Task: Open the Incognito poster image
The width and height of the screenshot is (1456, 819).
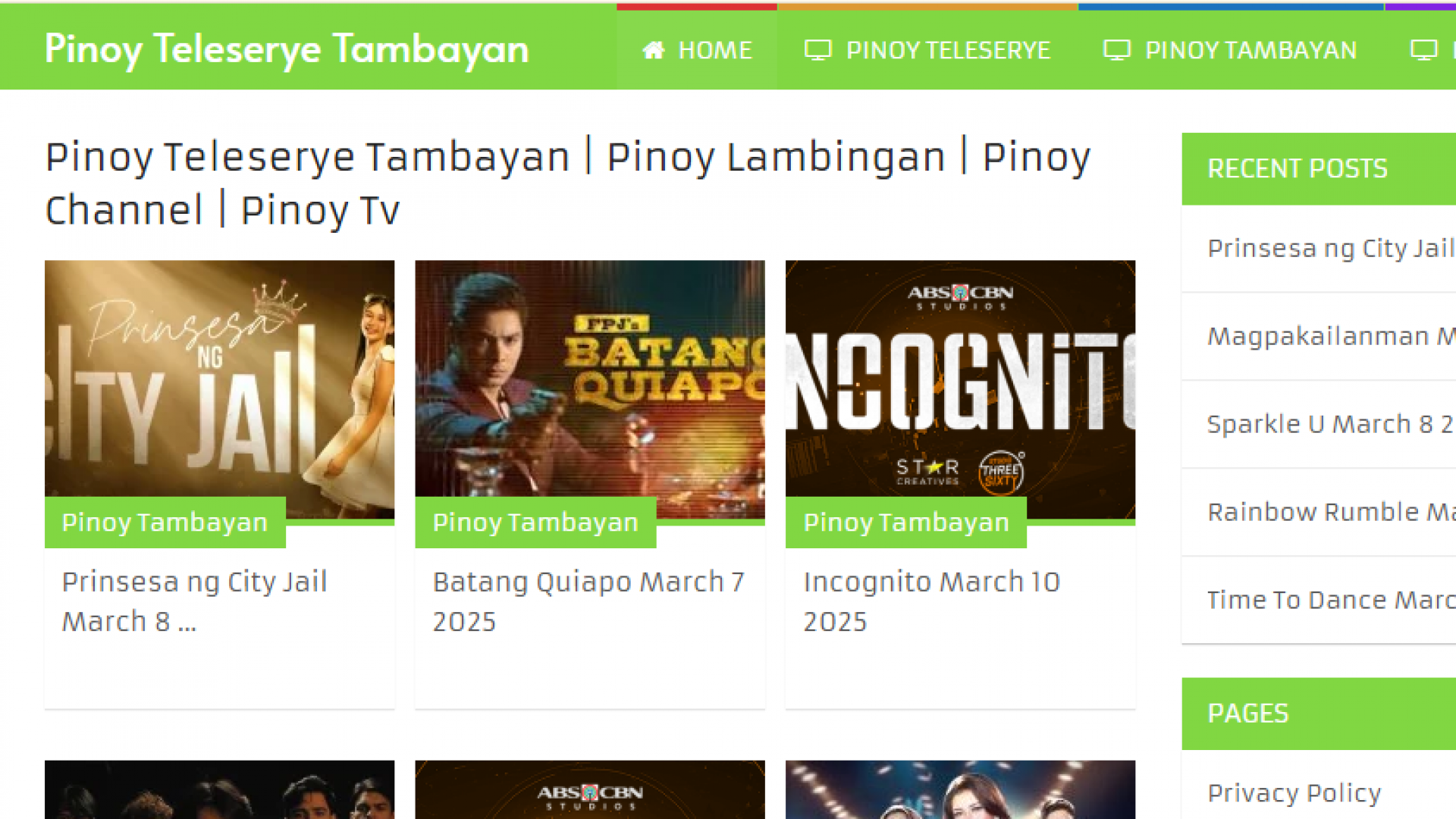Action: (x=960, y=379)
